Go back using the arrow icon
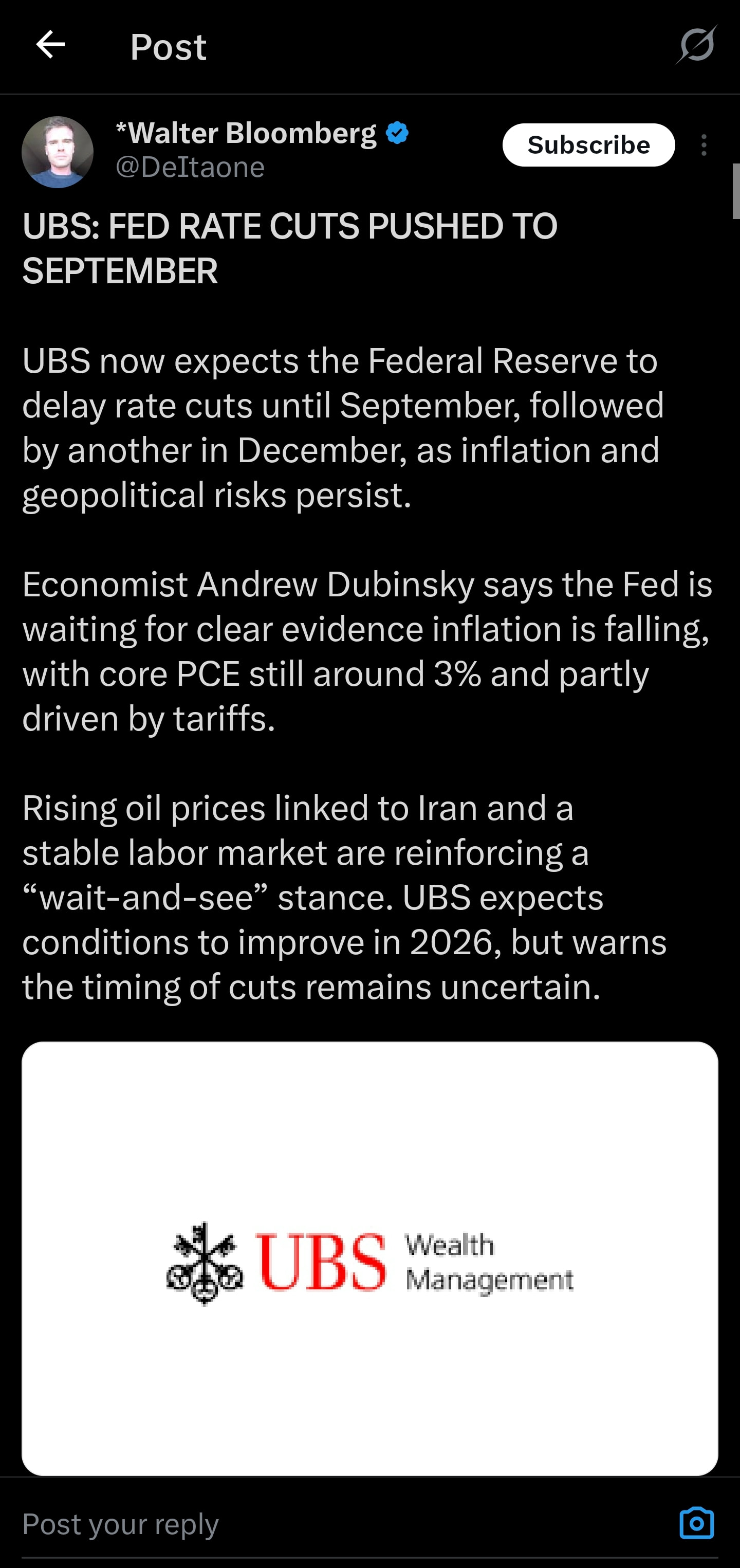This screenshot has height=1568, width=740. pyautogui.click(x=50, y=45)
